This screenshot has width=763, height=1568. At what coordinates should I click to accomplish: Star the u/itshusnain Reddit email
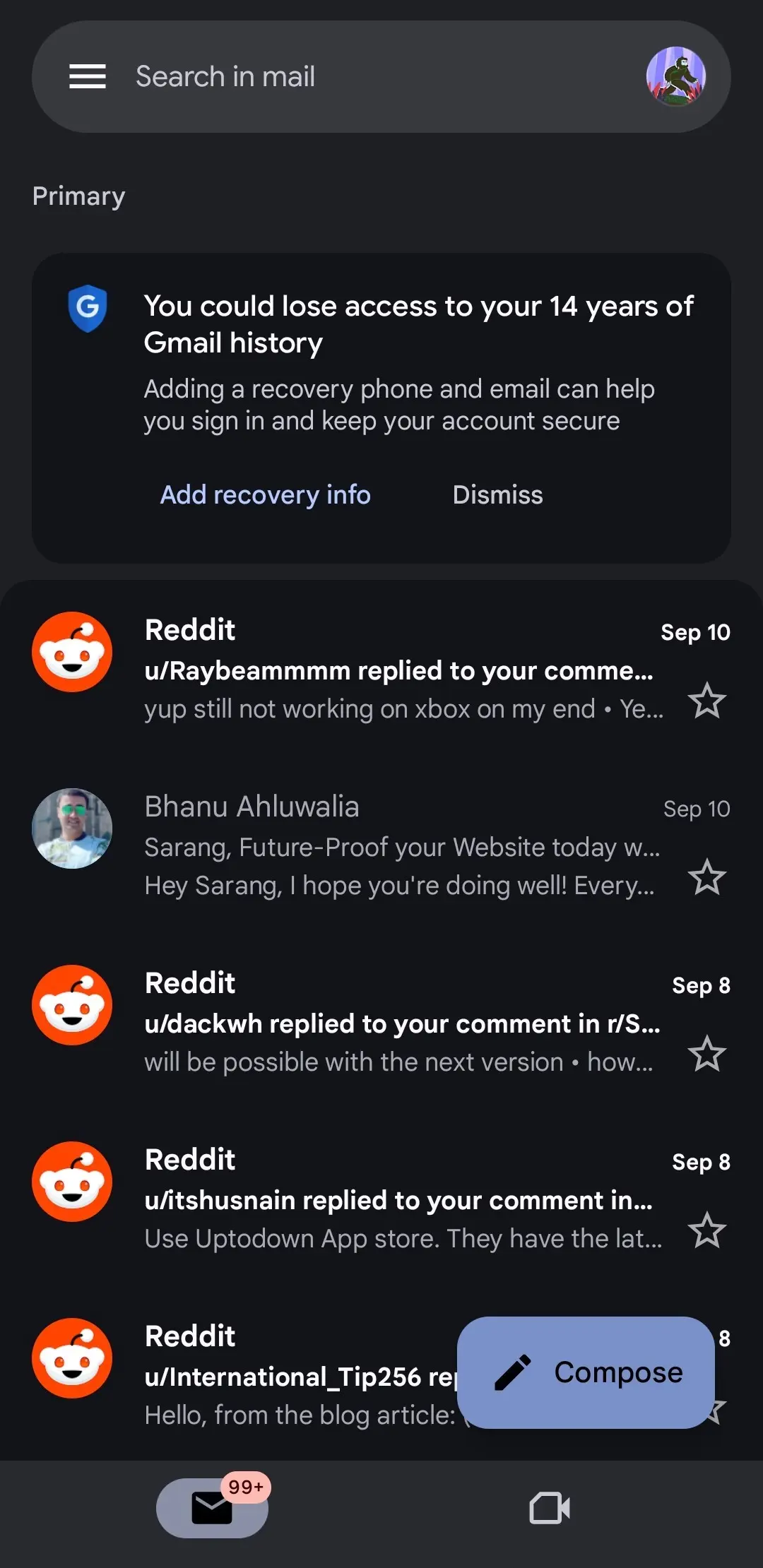point(706,1230)
